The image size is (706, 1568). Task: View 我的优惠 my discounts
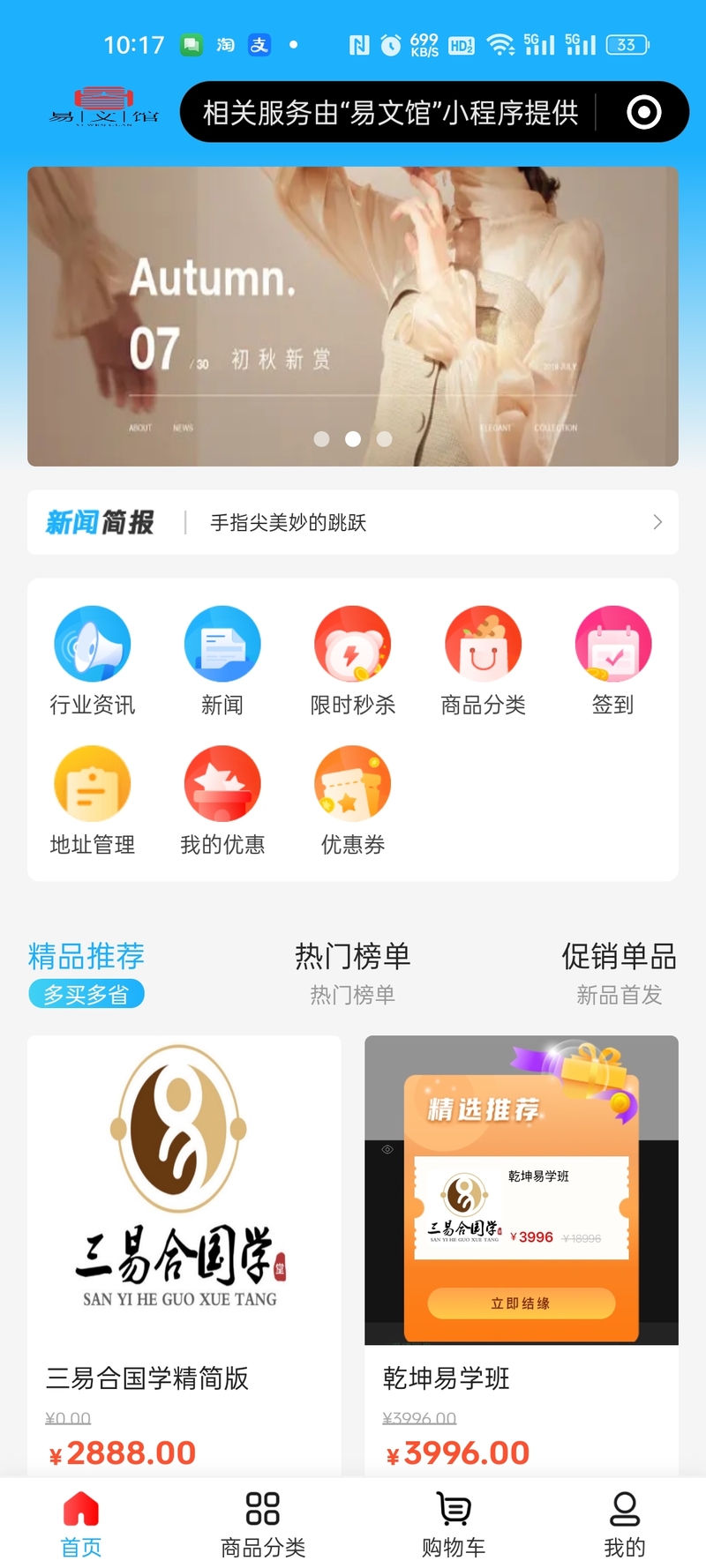pos(222,799)
